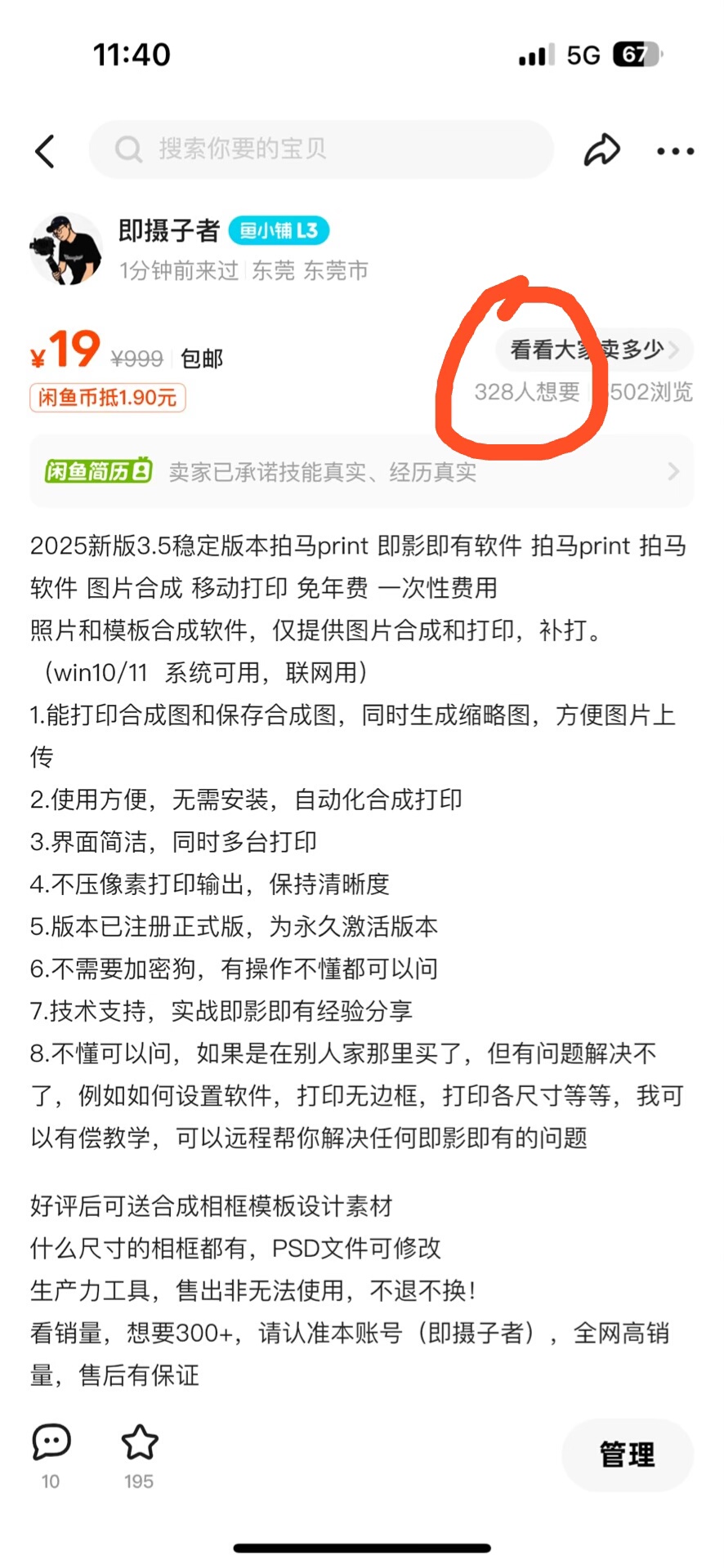This screenshot has height=1568, width=724.
Task: View the 闲鱼币抵1.90元 coupon tag
Action: pyautogui.click(x=108, y=398)
